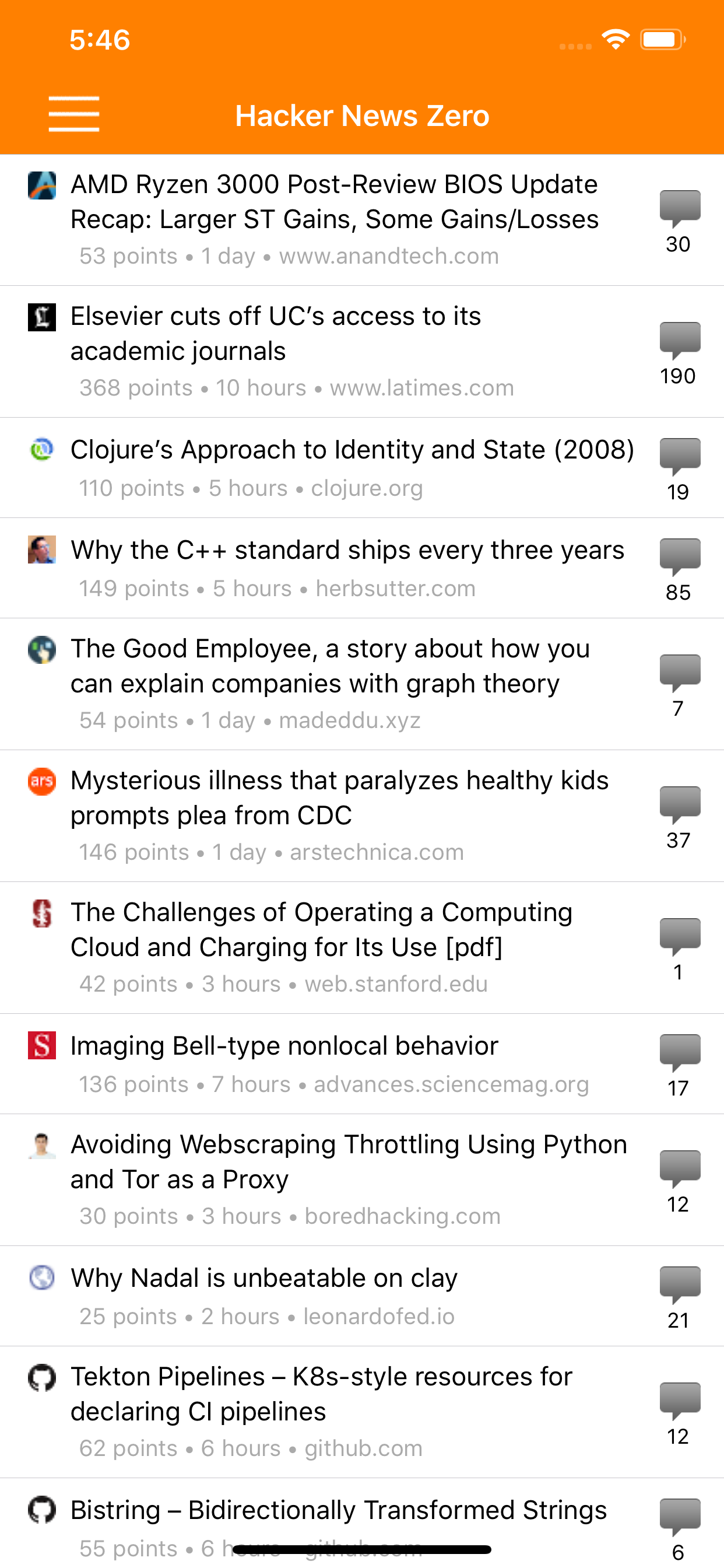
Task: Tap the GitHub icon next to Tekton Pipelines
Action: [41, 1377]
